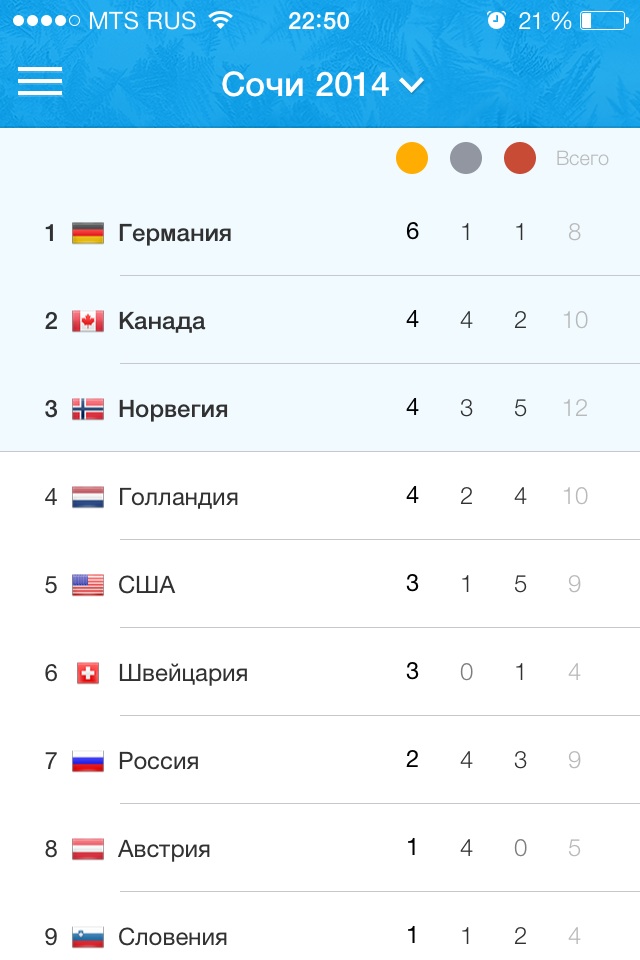Open the hamburger drawer menu
This screenshot has width=640, height=960.
pos(40,81)
